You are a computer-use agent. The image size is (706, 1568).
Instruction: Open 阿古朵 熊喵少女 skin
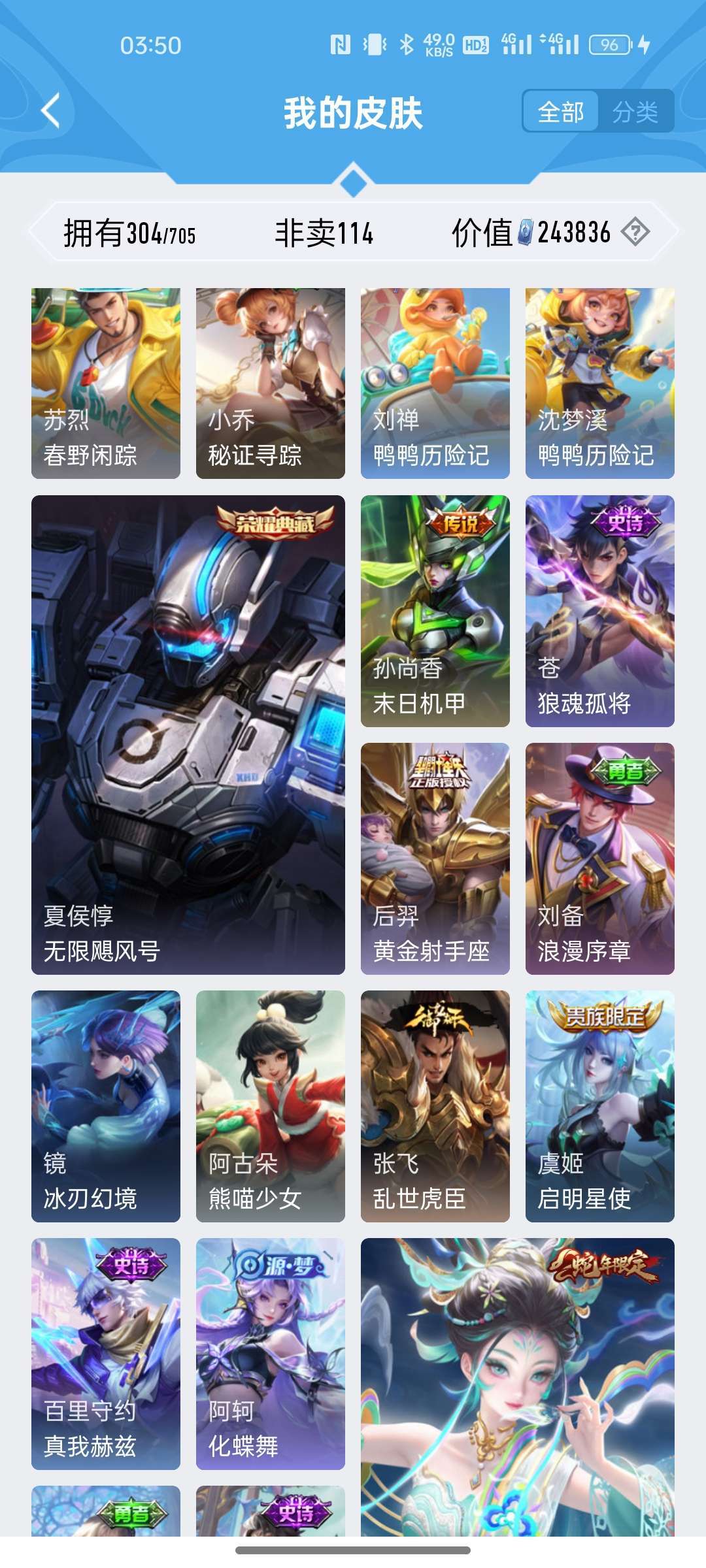[x=271, y=1106]
